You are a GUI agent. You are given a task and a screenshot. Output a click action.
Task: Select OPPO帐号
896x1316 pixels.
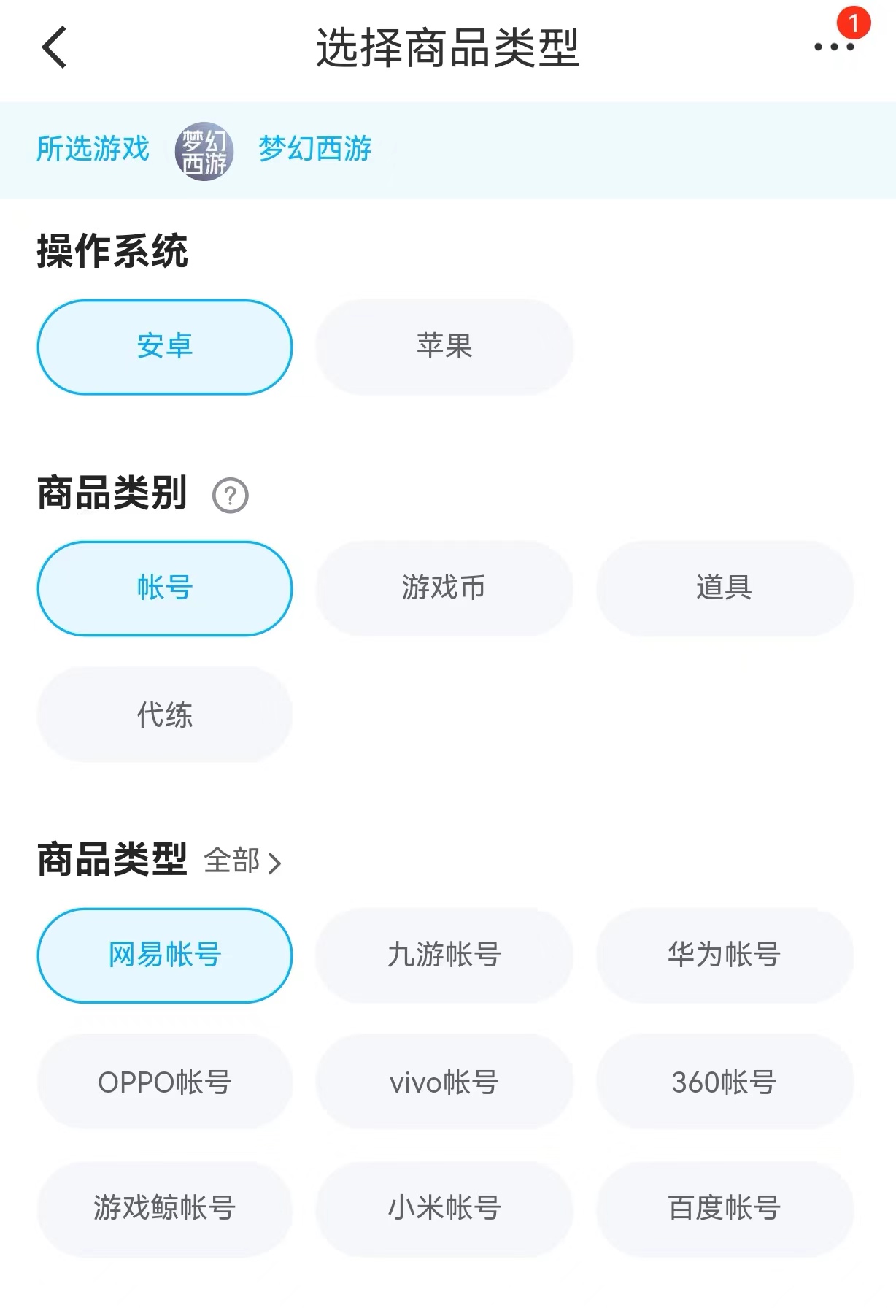click(165, 1082)
